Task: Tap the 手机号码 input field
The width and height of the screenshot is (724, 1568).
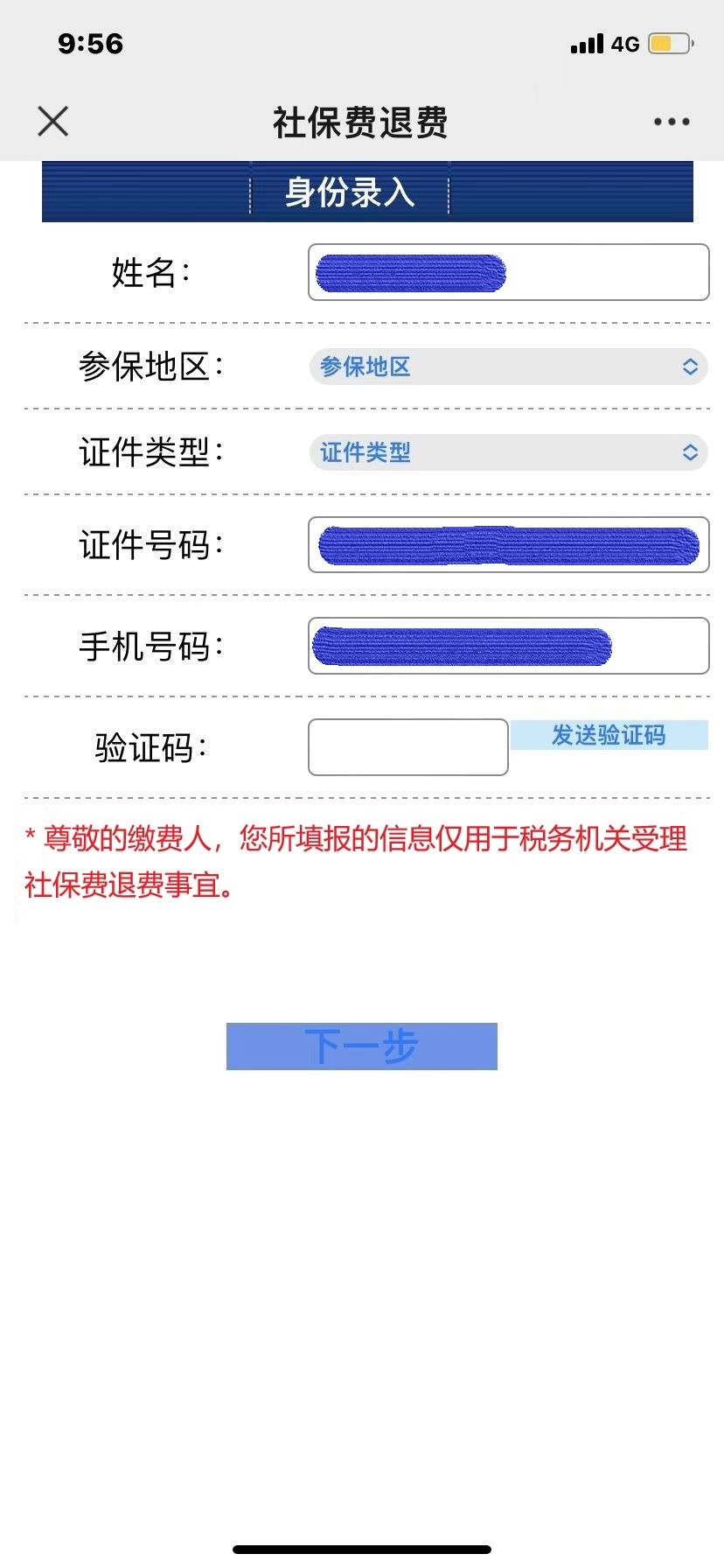Action: (508, 646)
